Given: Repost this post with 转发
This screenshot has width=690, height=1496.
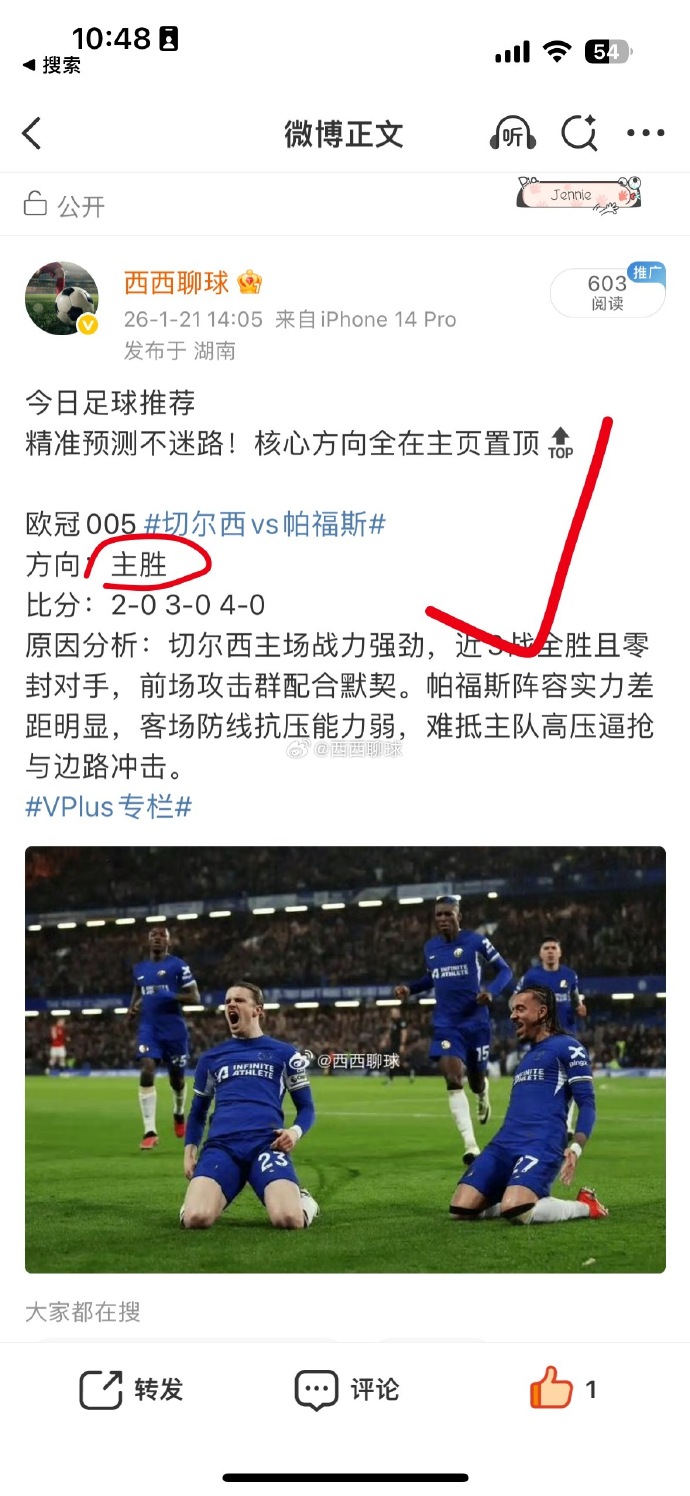Looking at the screenshot, I should pyautogui.click(x=131, y=1389).
